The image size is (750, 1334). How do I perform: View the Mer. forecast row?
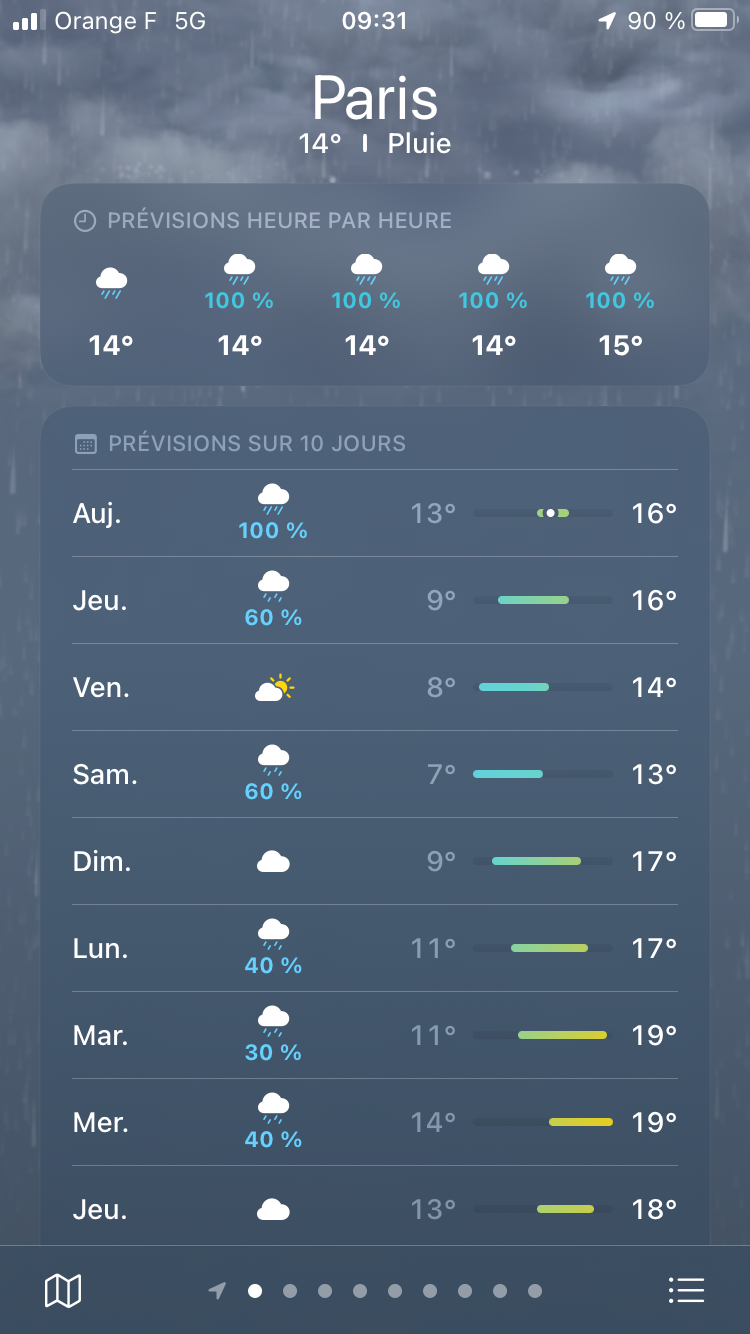click(x=375, y=1123)
